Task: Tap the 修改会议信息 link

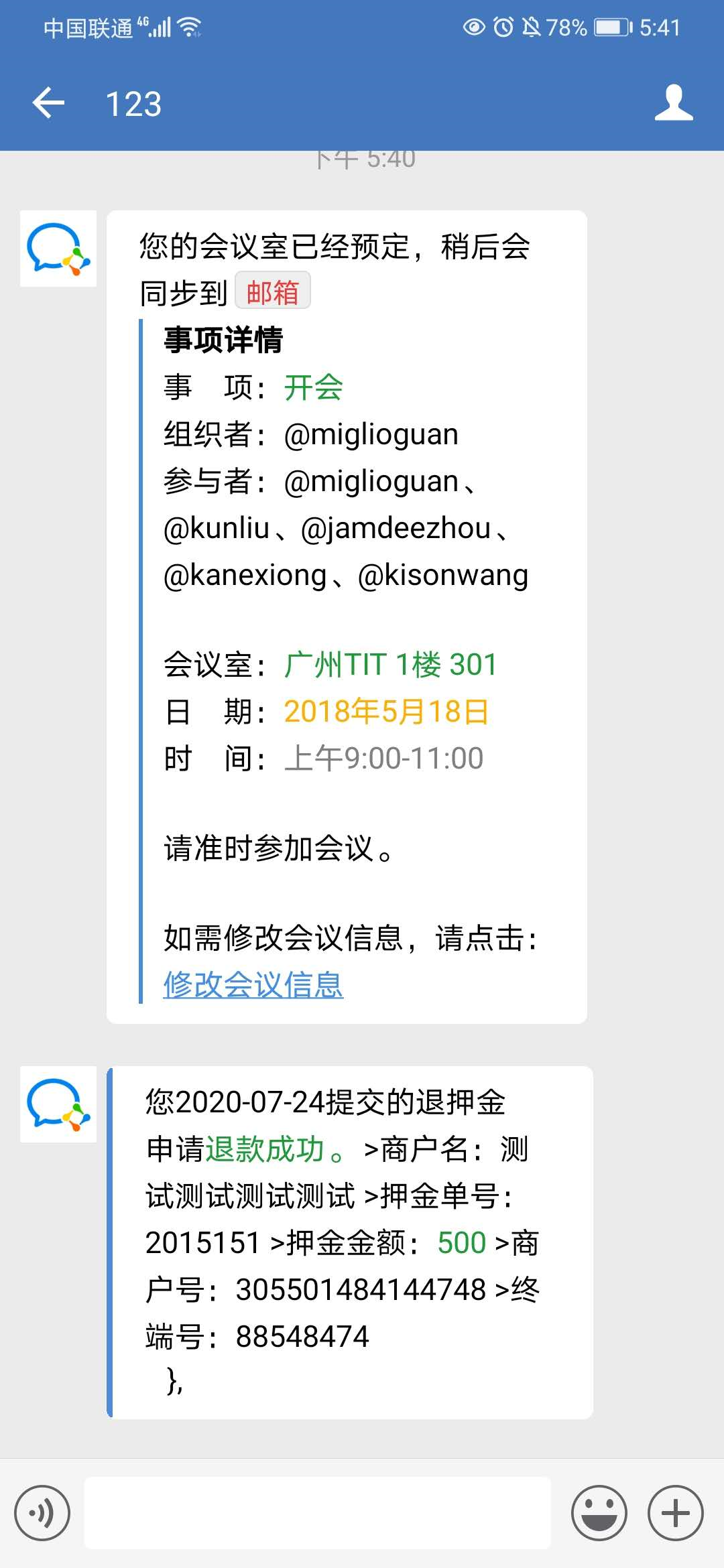Action: (253, 984)
